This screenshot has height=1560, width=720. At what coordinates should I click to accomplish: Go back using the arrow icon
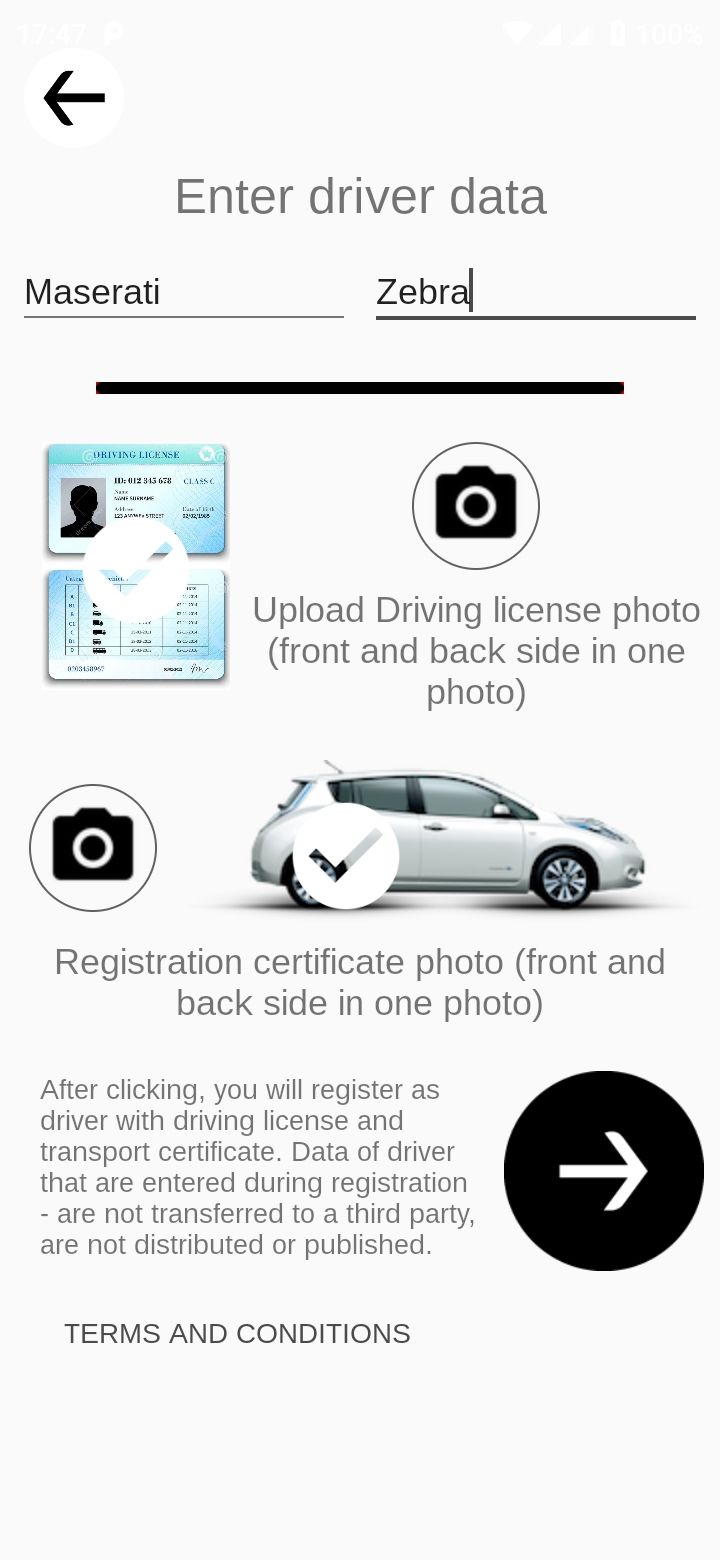pyautogui.click(x=74, y=98)
